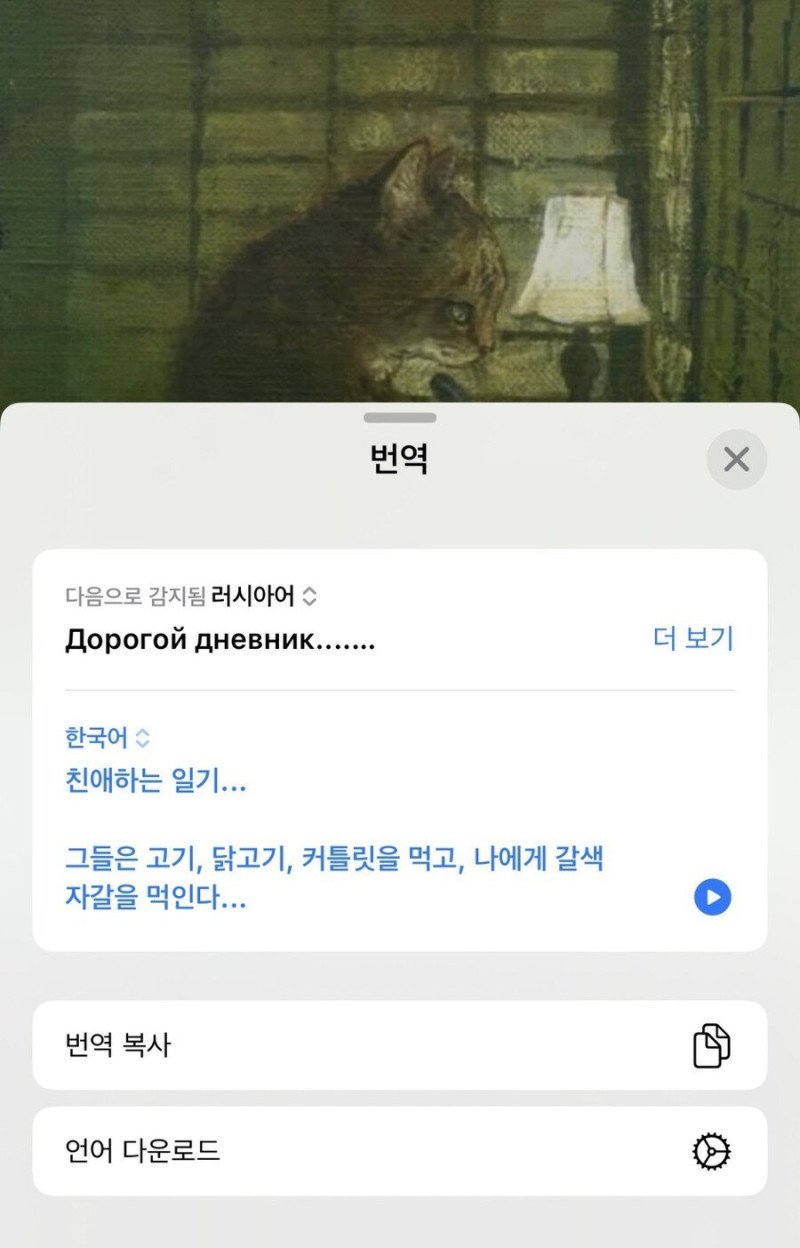Change the detected language 러시아어
This screenshot has width=800, height=1248.
point(264,597)
